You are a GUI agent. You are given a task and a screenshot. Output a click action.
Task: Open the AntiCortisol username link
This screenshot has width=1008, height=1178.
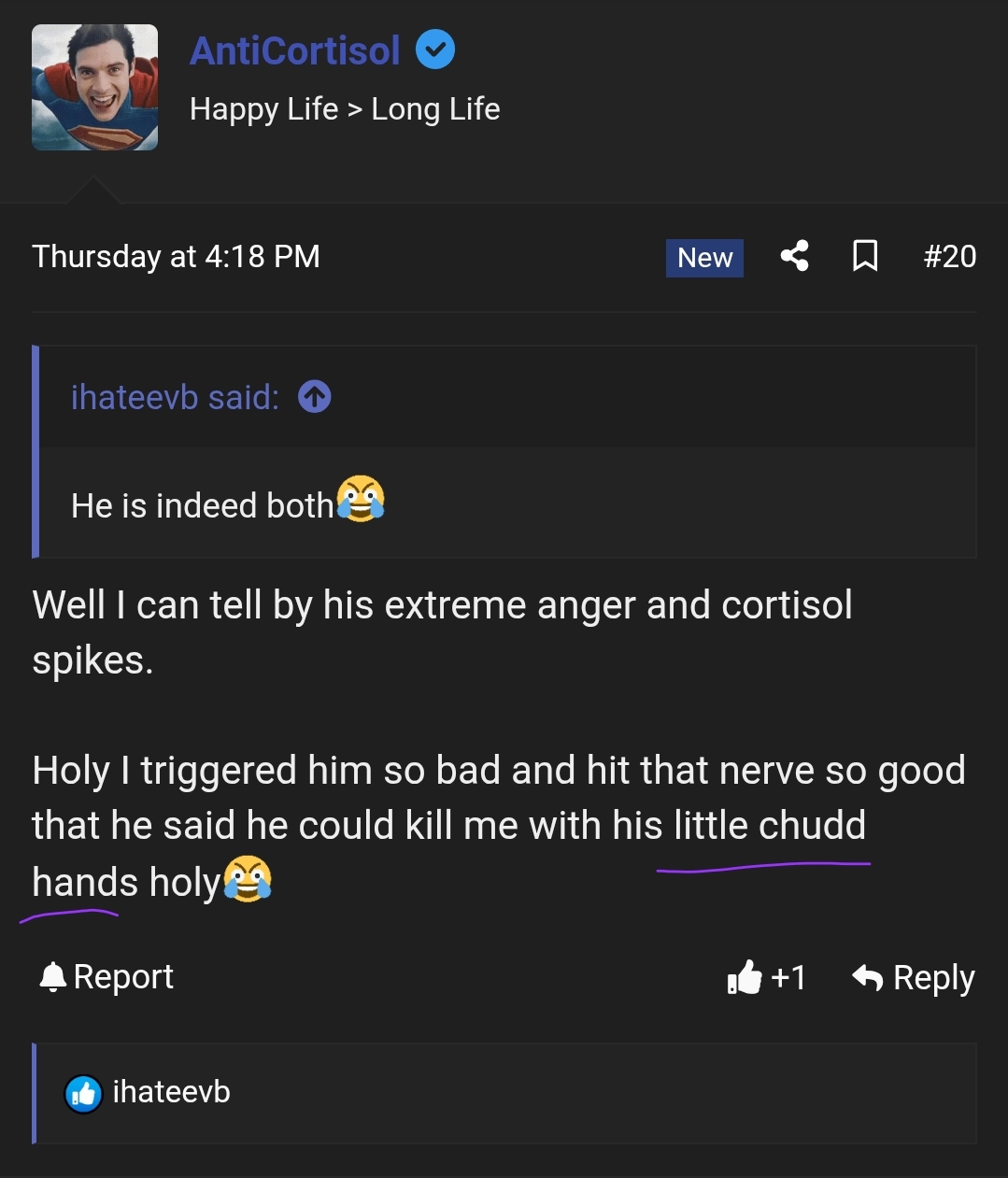[x=295, y=50]
